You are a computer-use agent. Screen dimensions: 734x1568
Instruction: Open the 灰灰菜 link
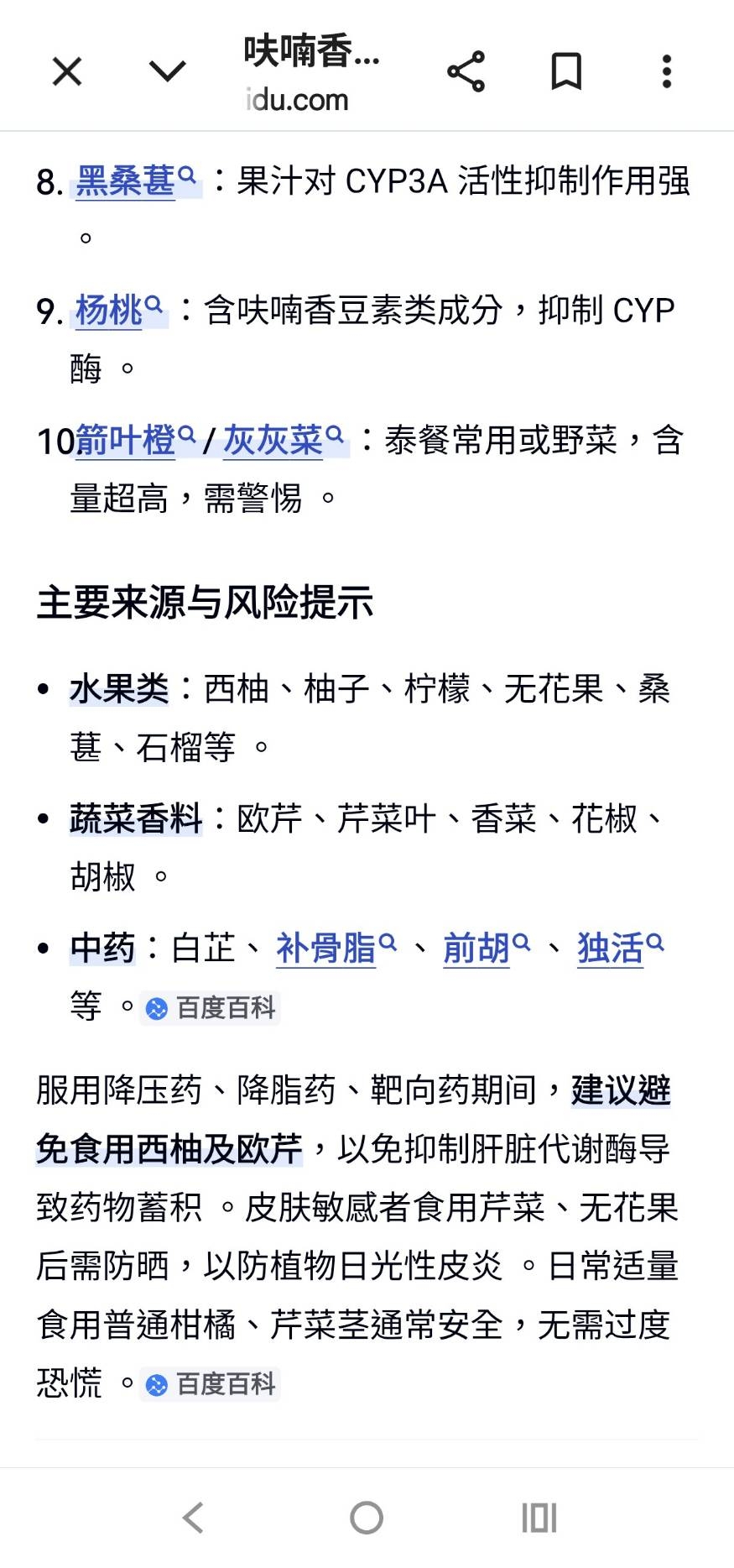pos(284,440)
